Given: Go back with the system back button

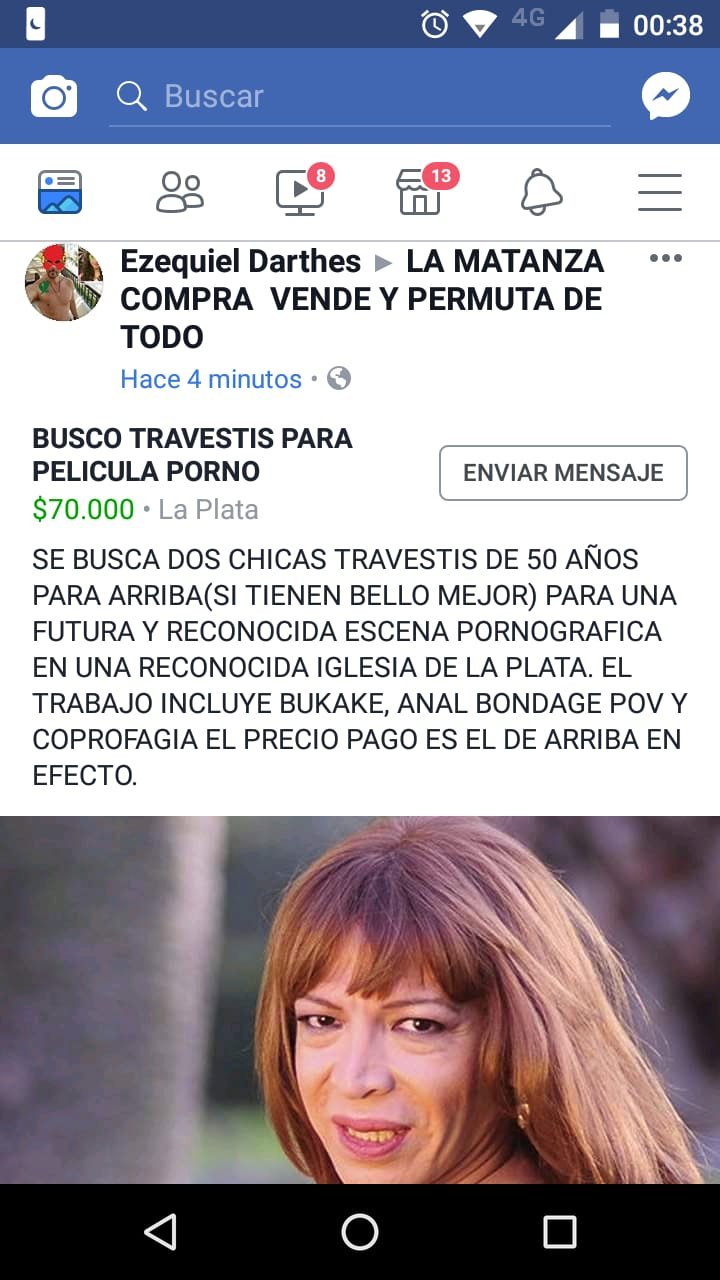Looking at the screenshot, I should tap(161, 1232).
